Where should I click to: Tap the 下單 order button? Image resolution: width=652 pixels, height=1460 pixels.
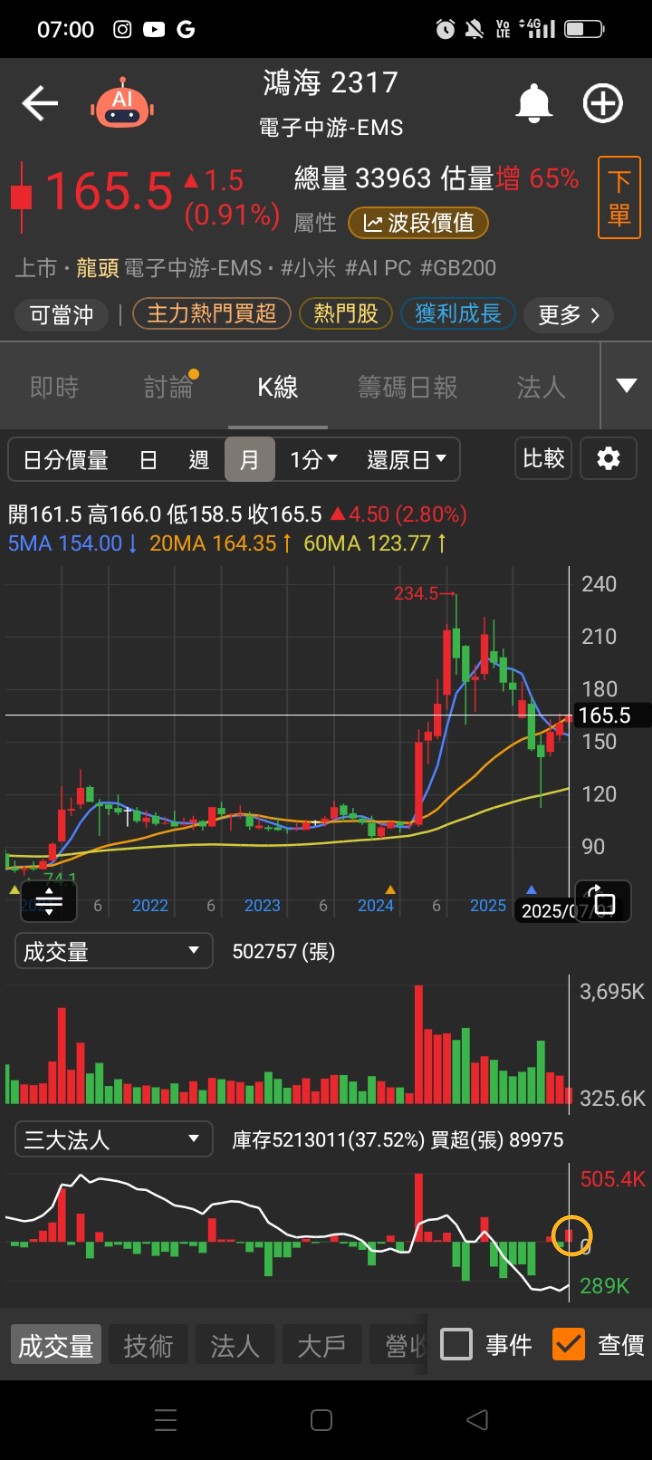pos(619,198)
